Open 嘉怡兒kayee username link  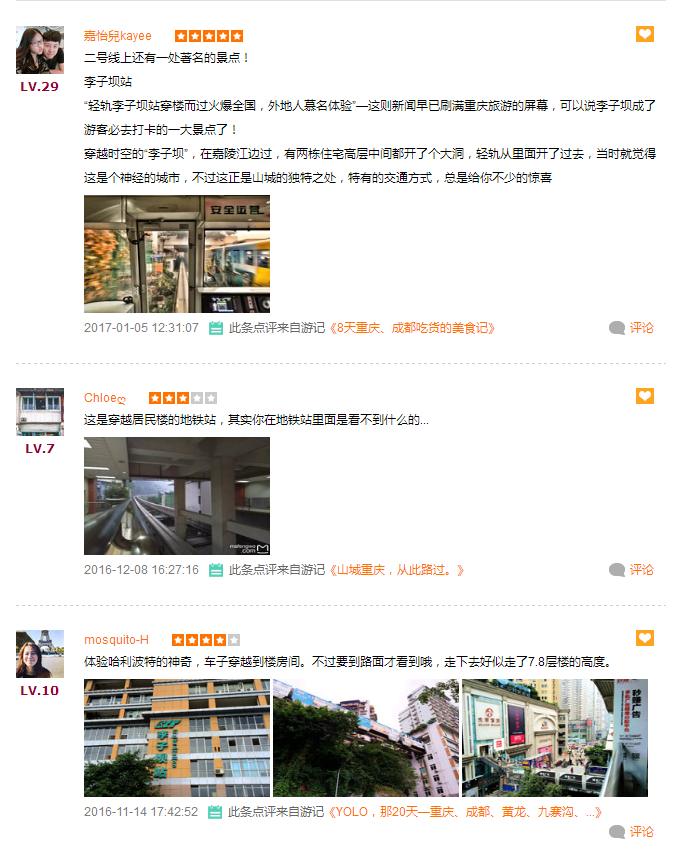pyautogui.click(x=118, y=36)
